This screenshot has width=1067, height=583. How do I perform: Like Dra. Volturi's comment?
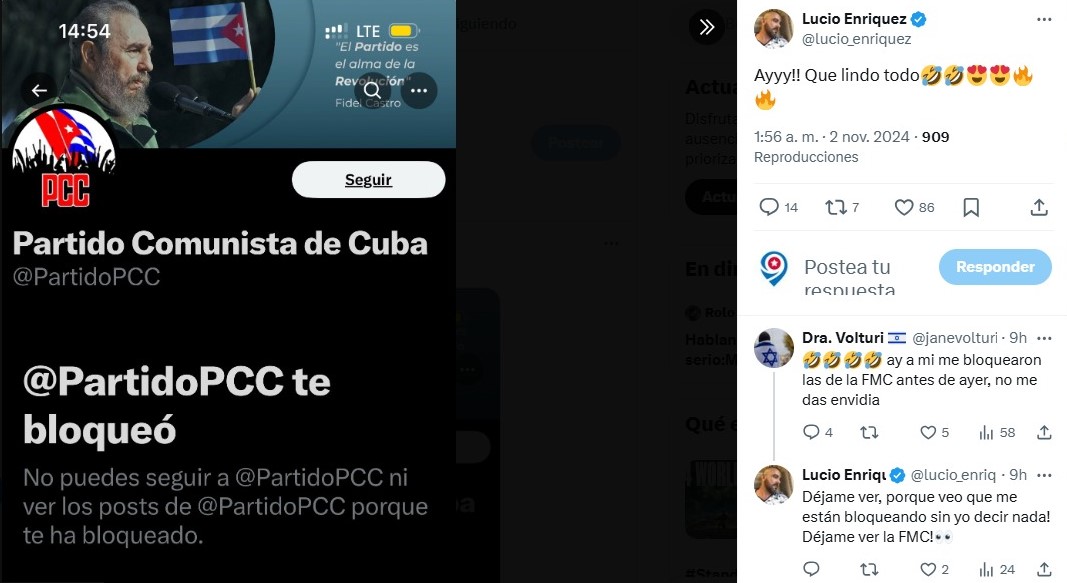pos(927,432)
